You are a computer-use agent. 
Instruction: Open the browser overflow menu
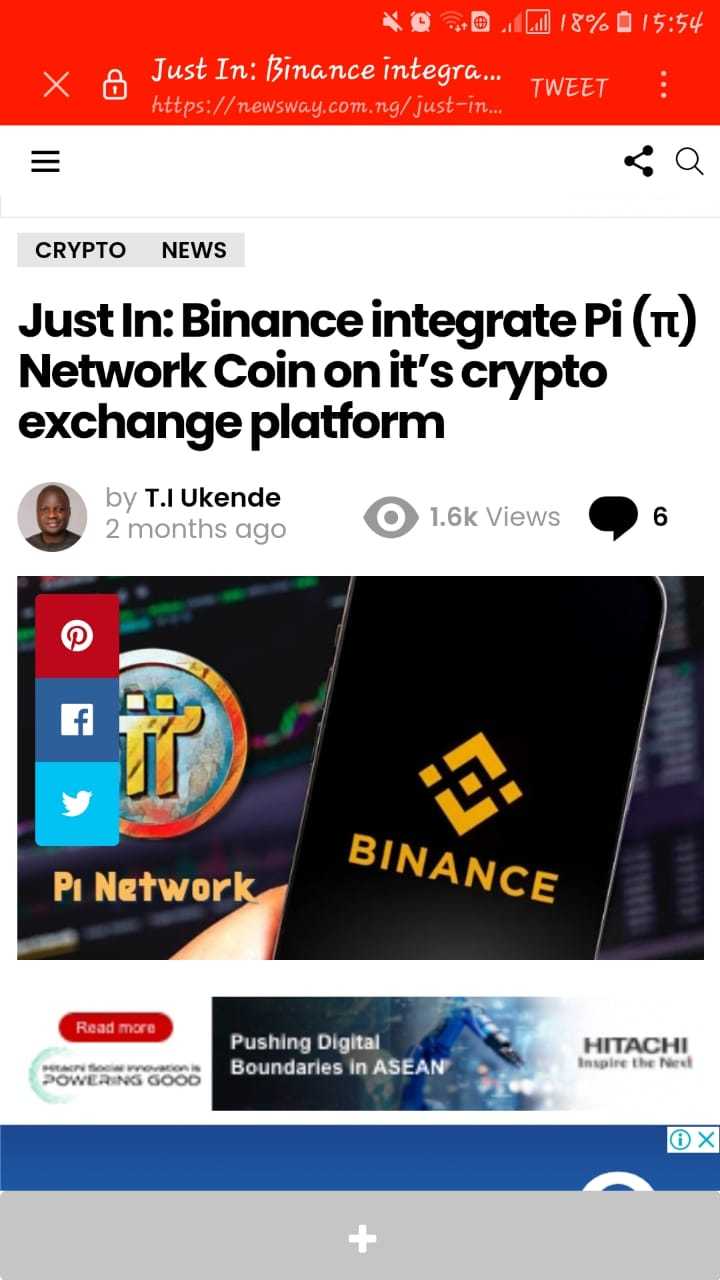(663, 85)
